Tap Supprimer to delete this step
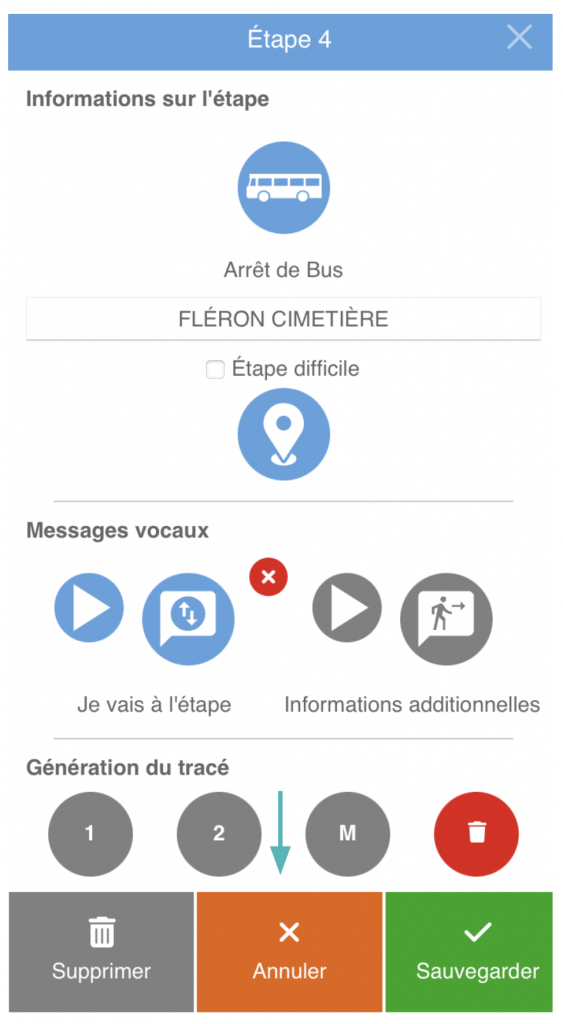 coord(101,952)
